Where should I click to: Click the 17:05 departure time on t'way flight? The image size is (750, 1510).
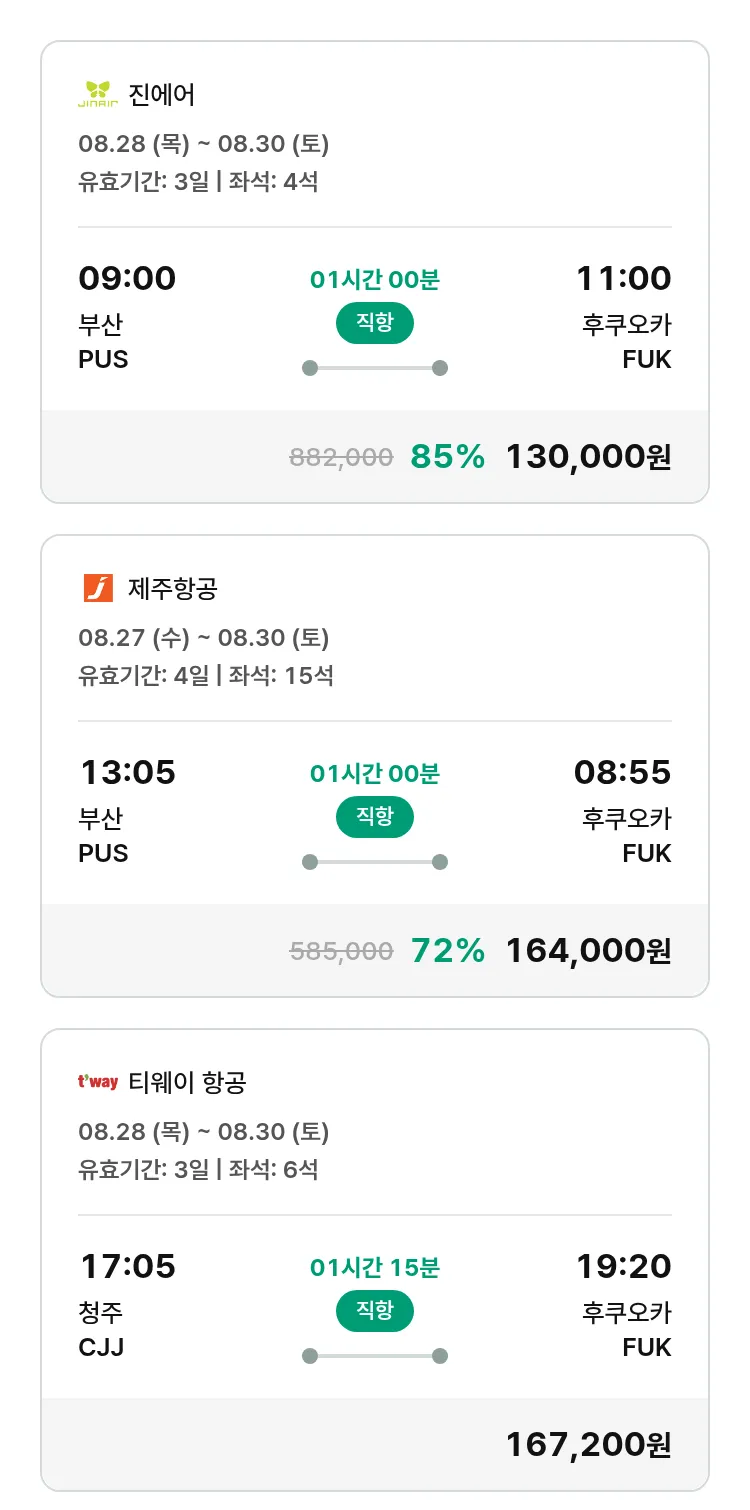point(129,1267)
